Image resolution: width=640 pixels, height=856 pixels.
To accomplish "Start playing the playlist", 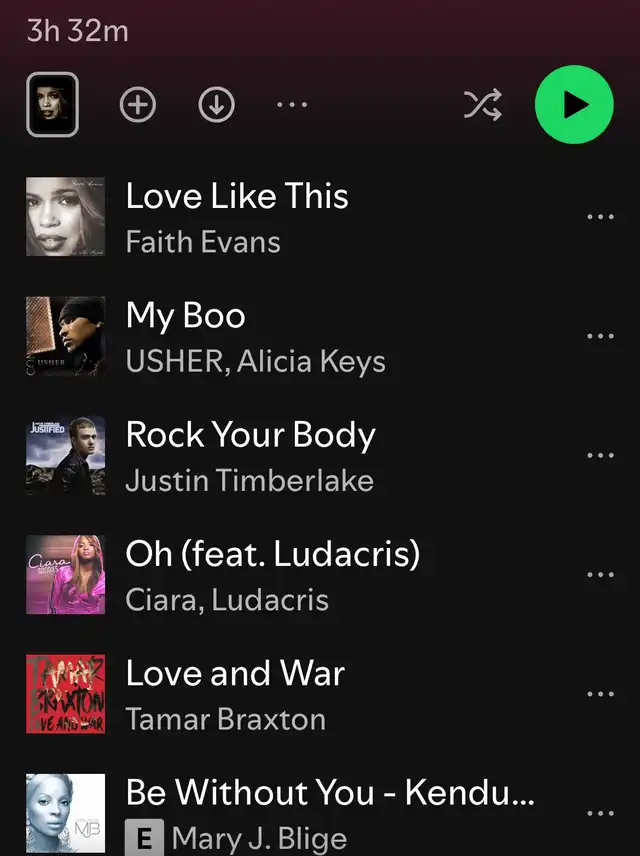I will tap(573, 105).
